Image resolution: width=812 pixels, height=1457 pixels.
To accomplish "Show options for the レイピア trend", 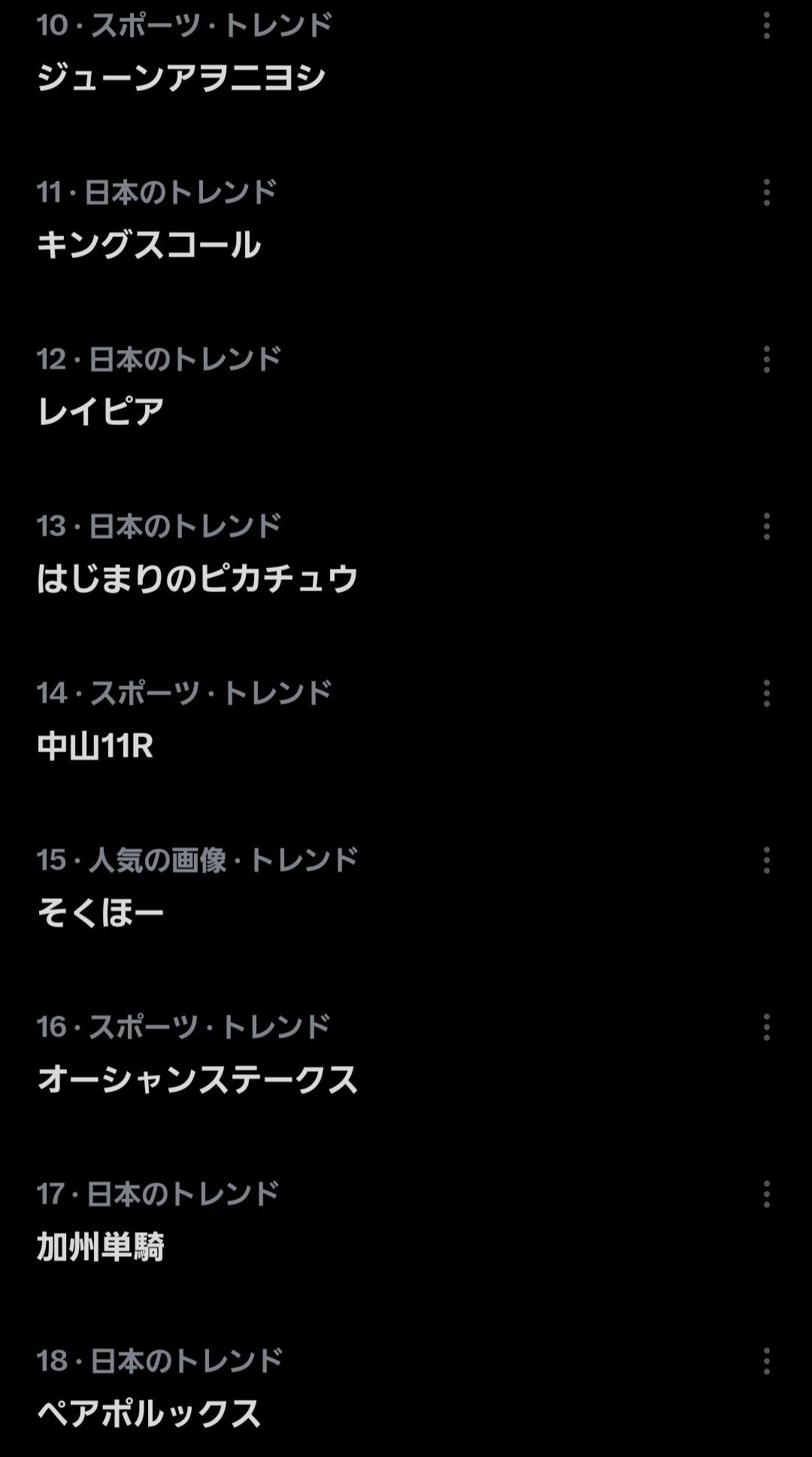I will point(766,360).
